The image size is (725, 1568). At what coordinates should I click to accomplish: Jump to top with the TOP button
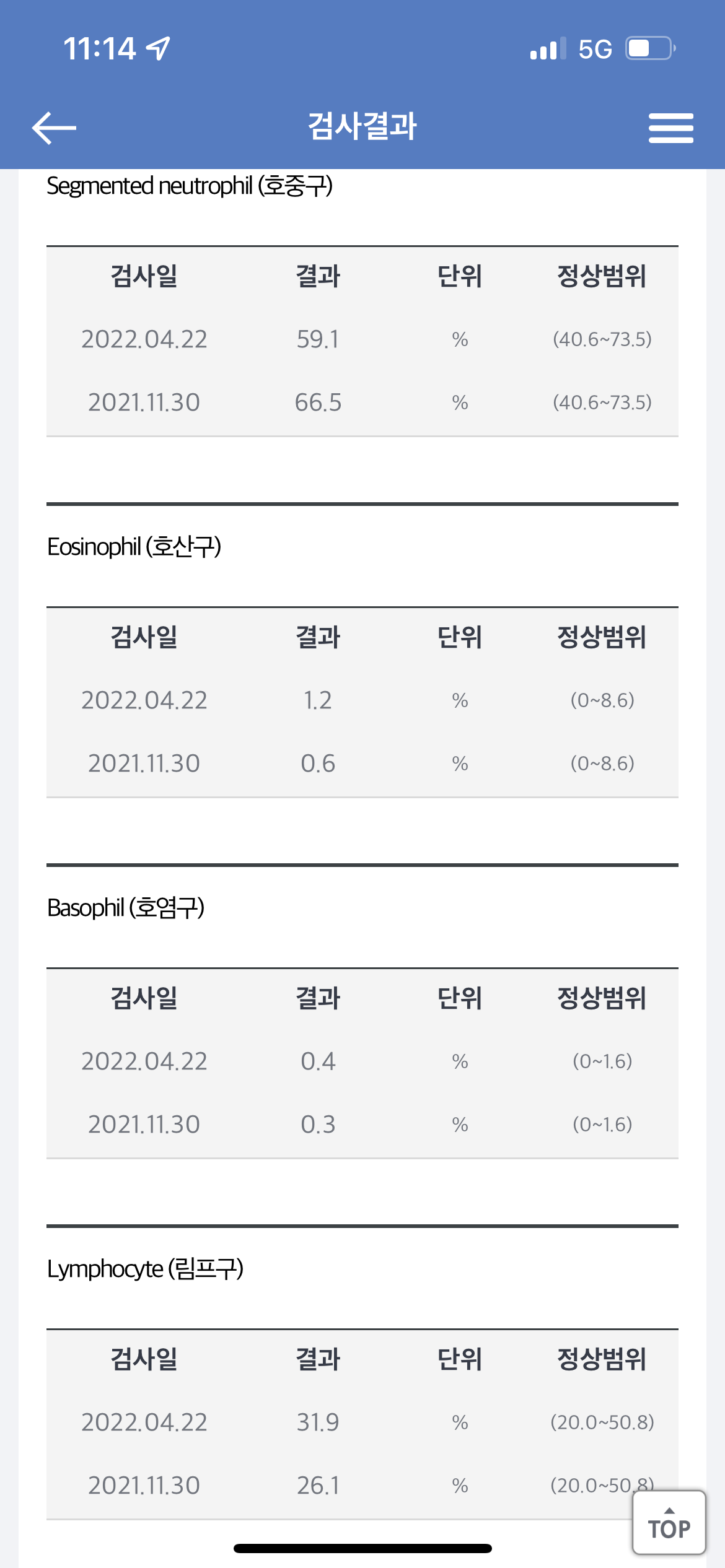[x=669, y=1522]
